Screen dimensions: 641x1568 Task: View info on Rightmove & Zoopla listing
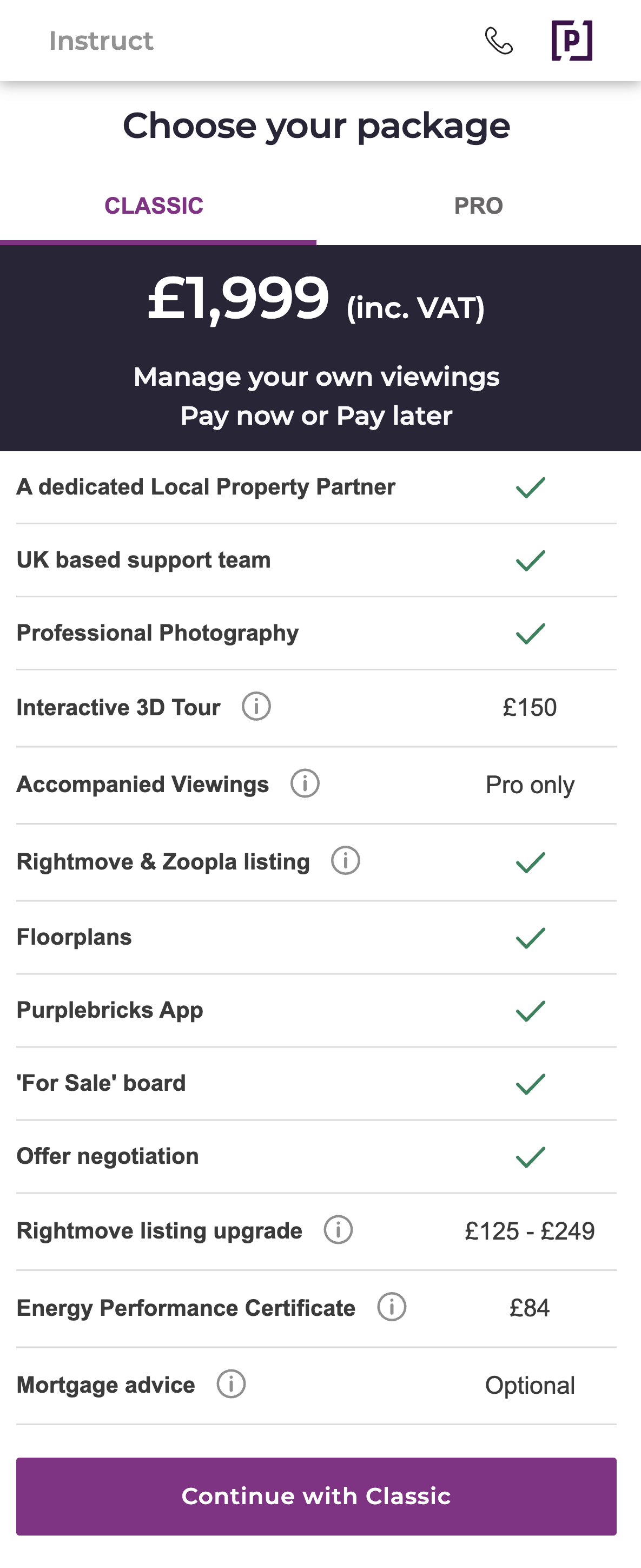pyautogui.click(x=346, y=861)
